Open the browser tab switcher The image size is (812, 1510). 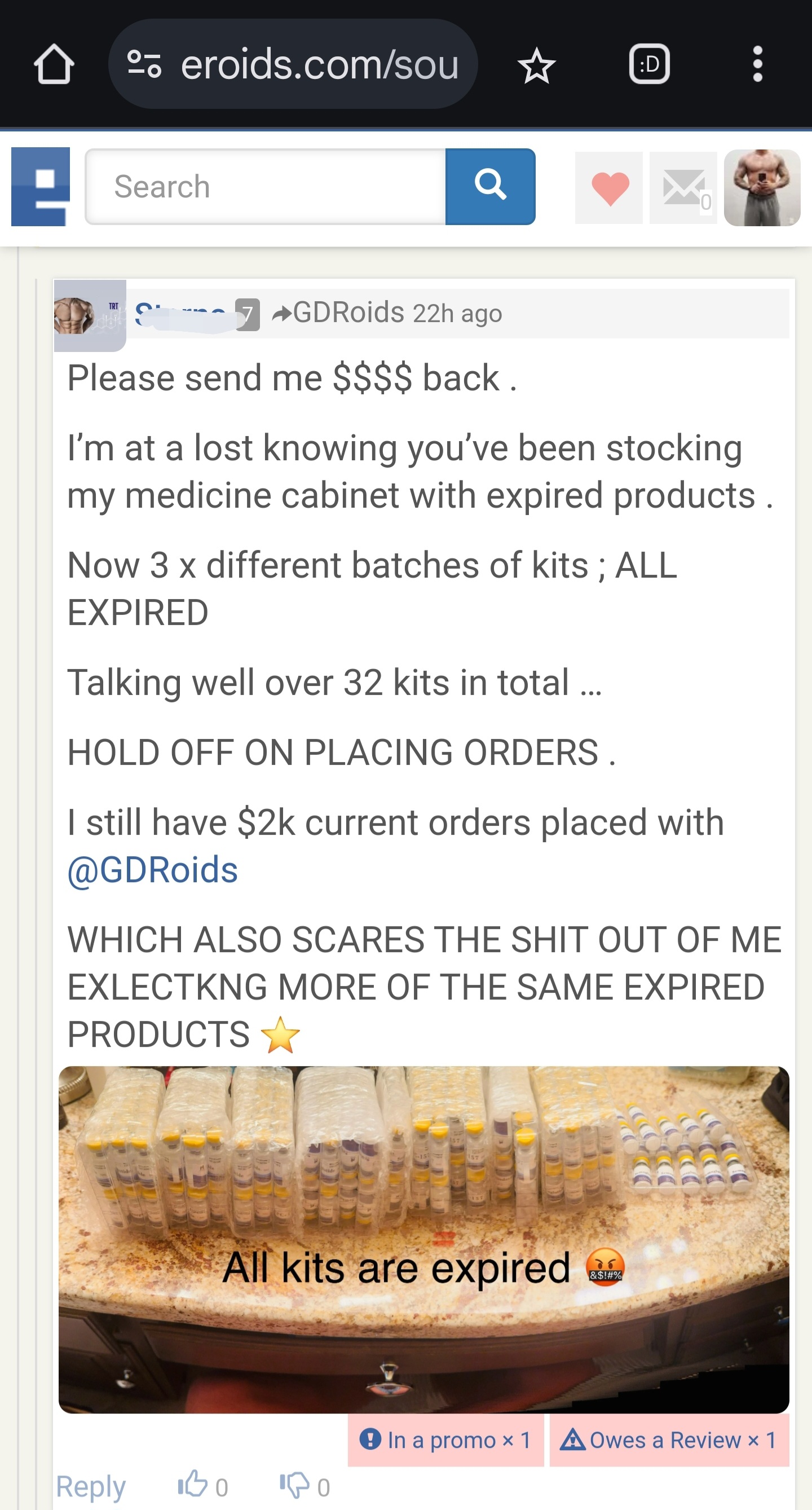tap(649, 64)
